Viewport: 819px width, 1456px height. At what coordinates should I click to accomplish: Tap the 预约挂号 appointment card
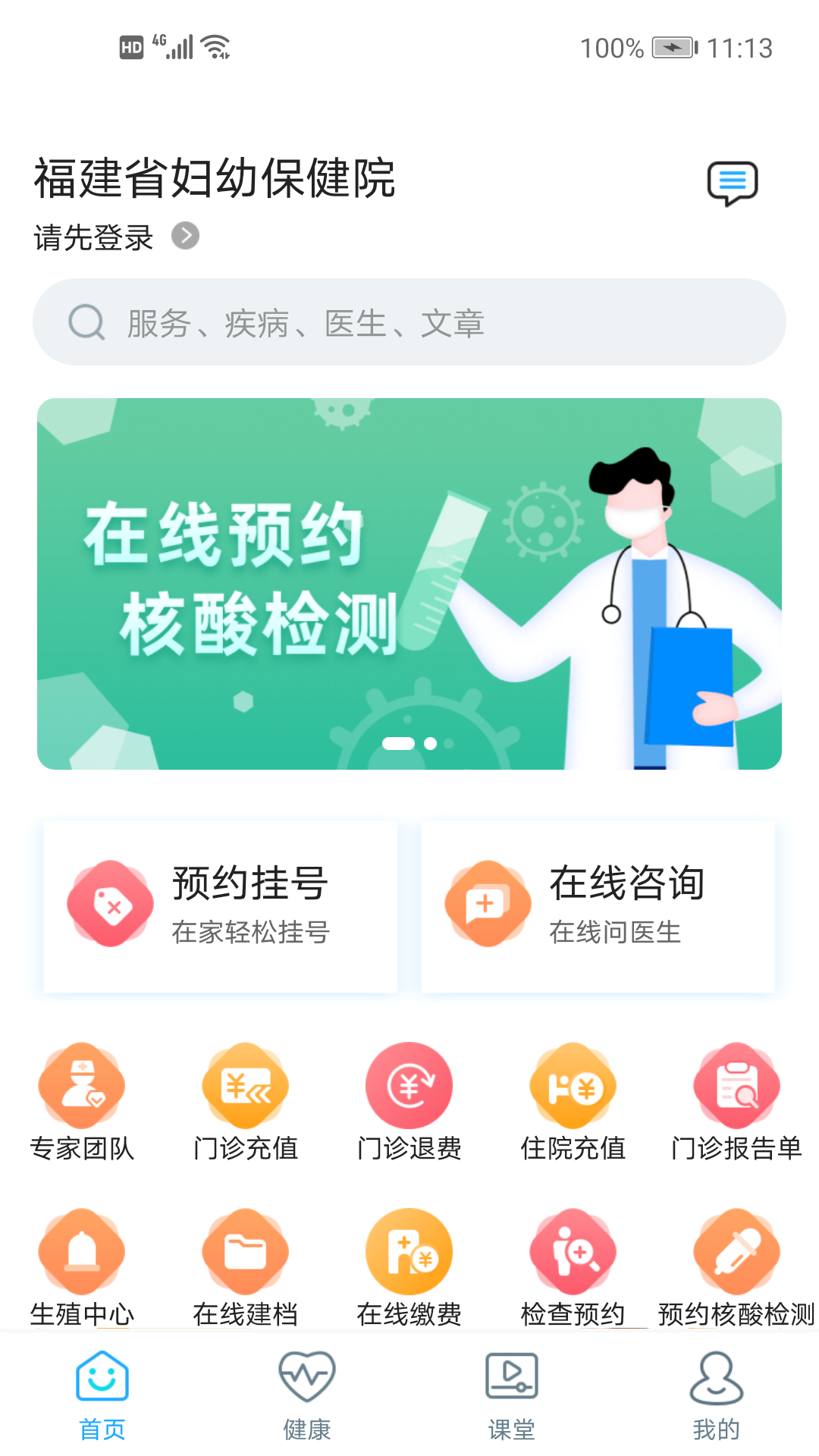219,906
